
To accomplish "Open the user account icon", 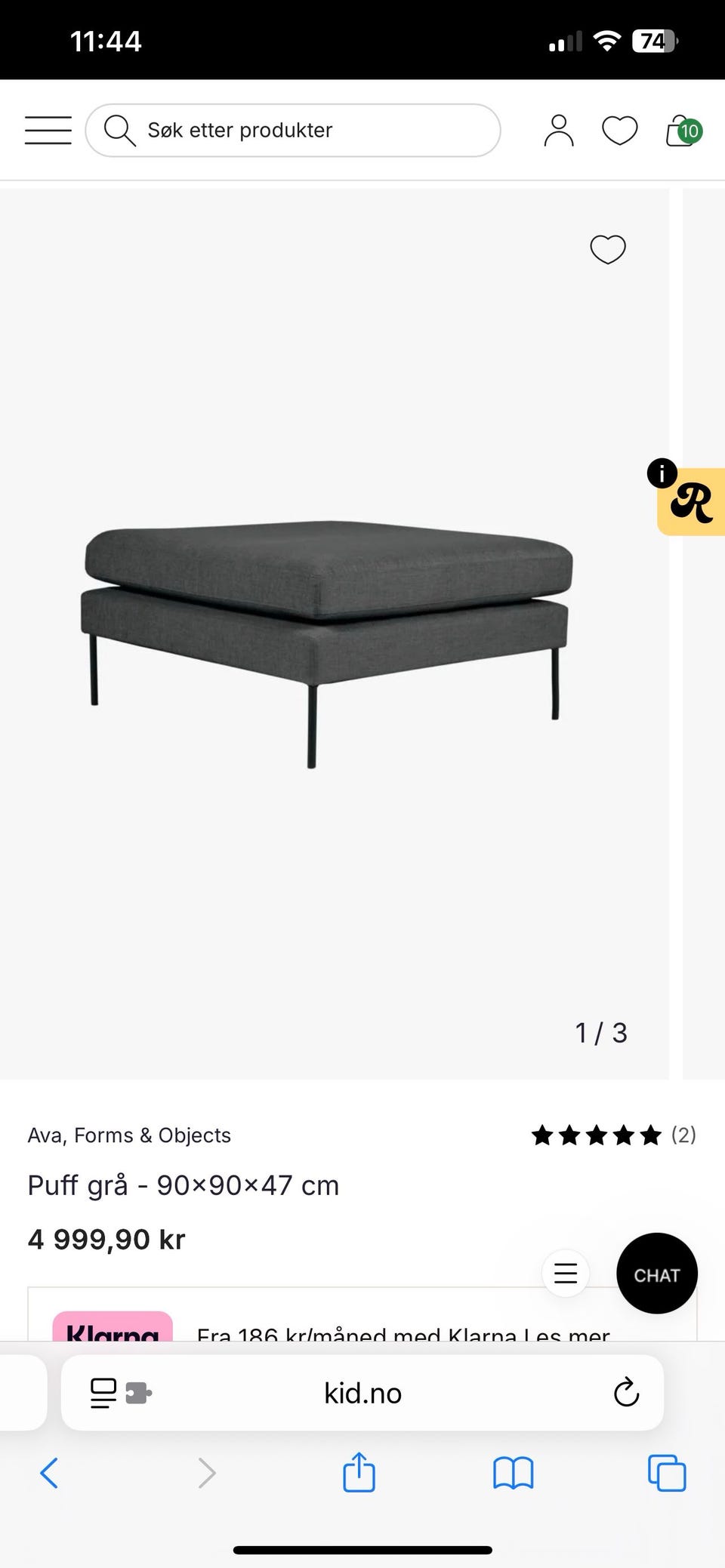I will coord(559,130).
